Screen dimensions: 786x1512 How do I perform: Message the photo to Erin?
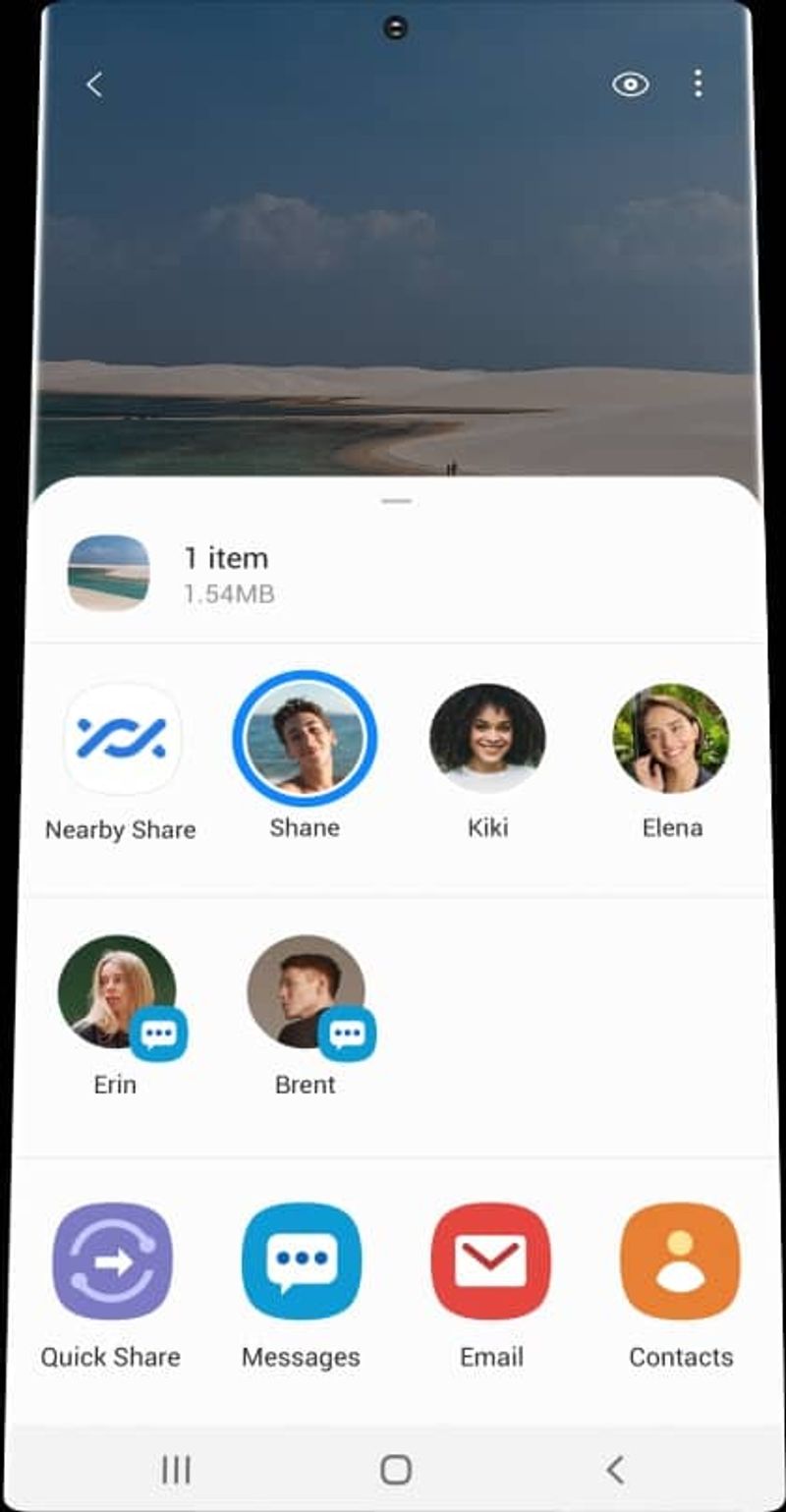tap(118, 993)
